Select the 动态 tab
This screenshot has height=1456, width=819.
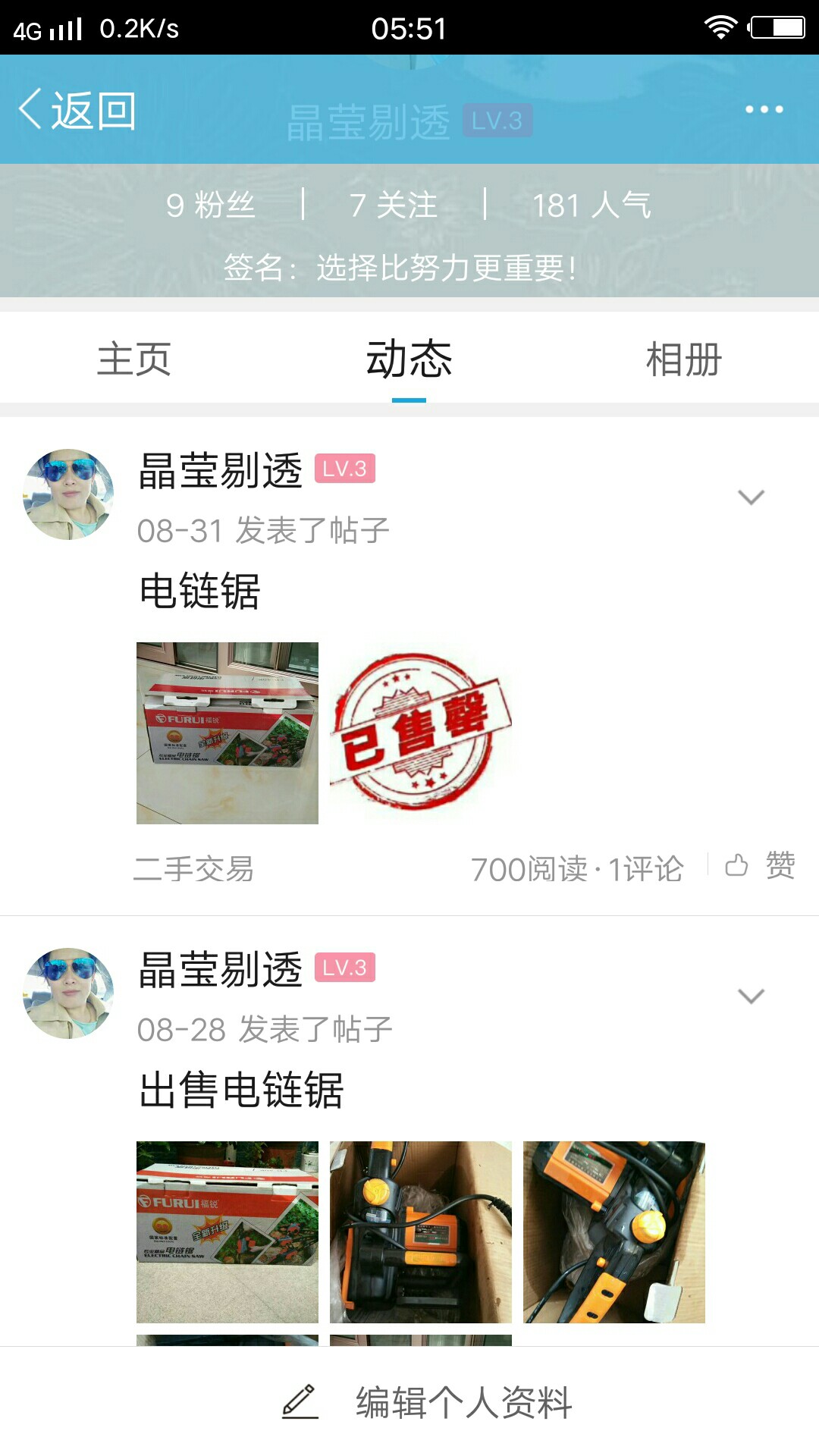pyautogui.click(x=409, y=359)
